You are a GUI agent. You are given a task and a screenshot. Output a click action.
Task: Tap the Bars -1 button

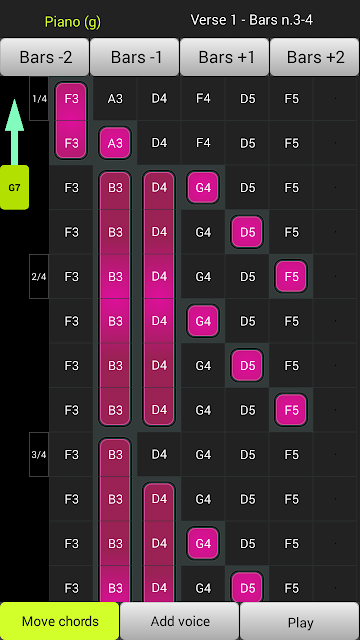[135, 57]
